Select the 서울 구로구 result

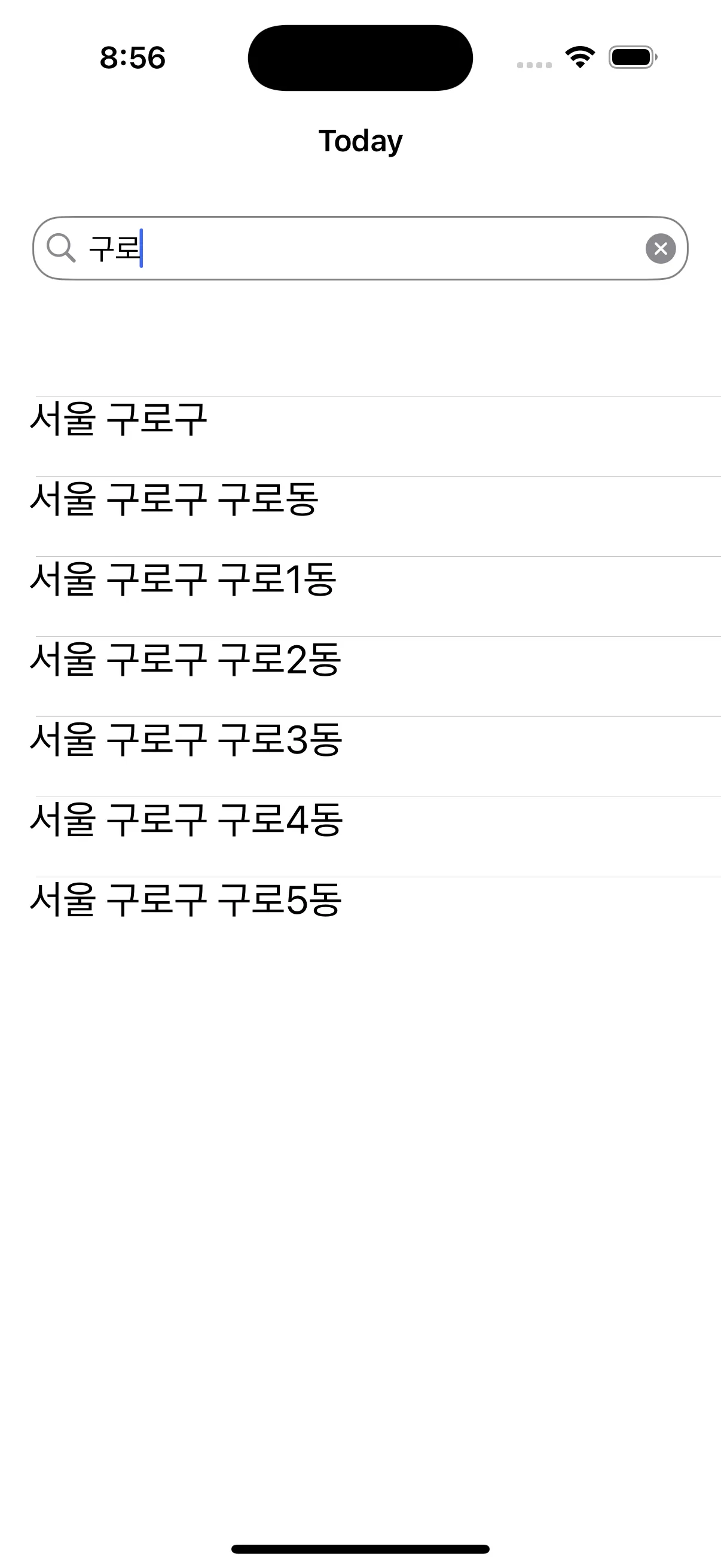point(118,419)
